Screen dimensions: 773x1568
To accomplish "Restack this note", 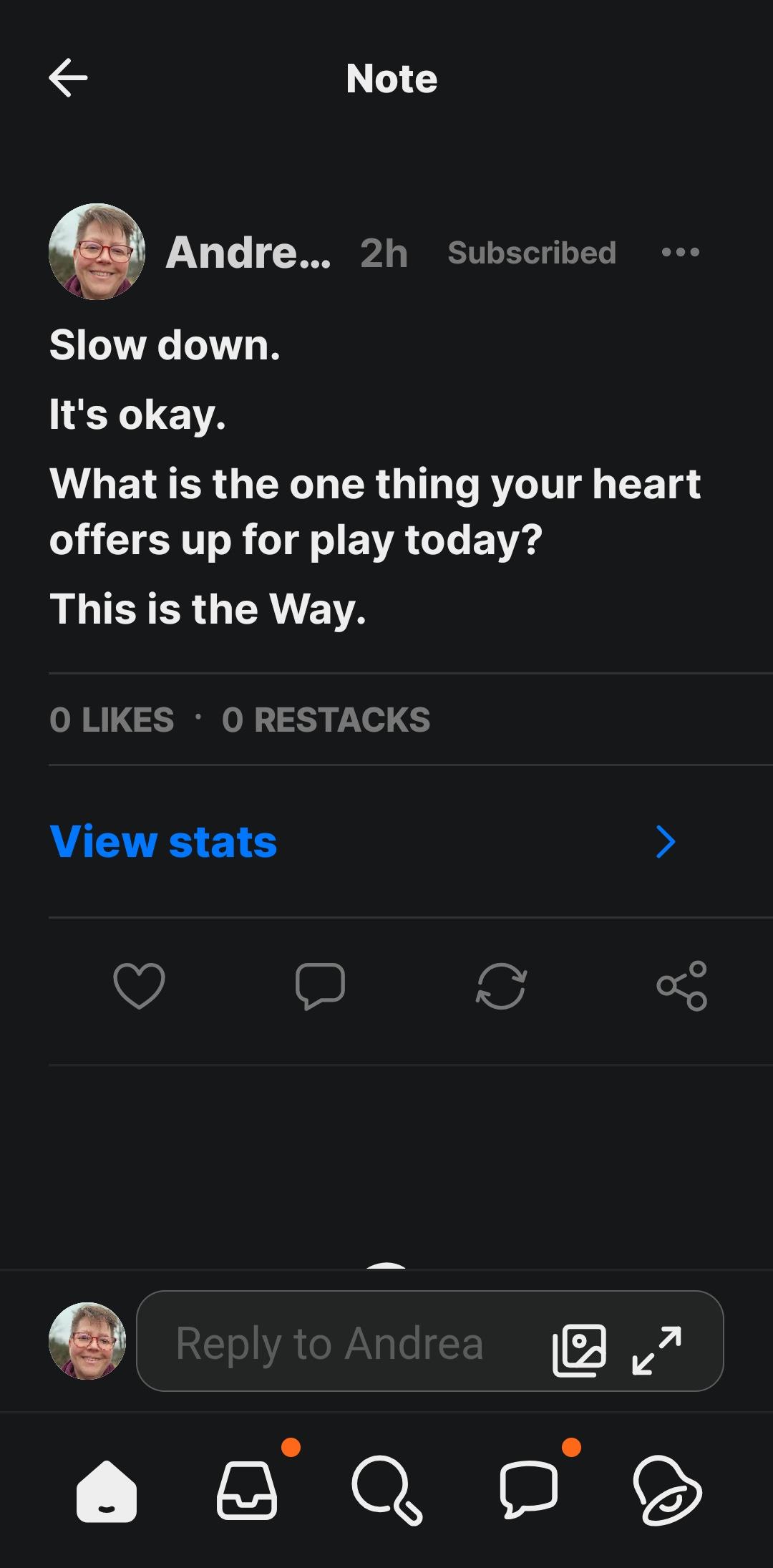I will click(x=501, y=986).
